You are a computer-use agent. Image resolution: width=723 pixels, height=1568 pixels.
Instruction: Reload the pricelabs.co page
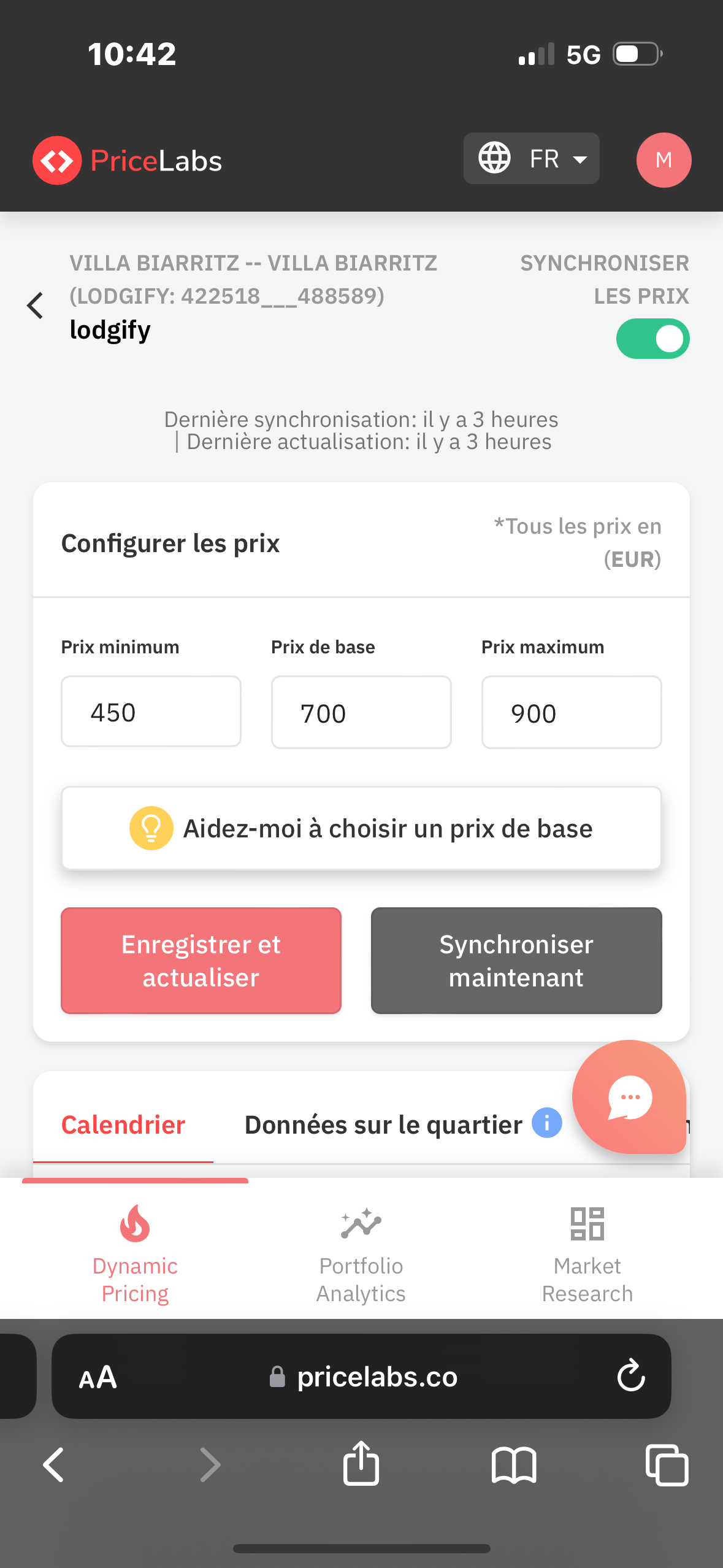click(631, 1375)
